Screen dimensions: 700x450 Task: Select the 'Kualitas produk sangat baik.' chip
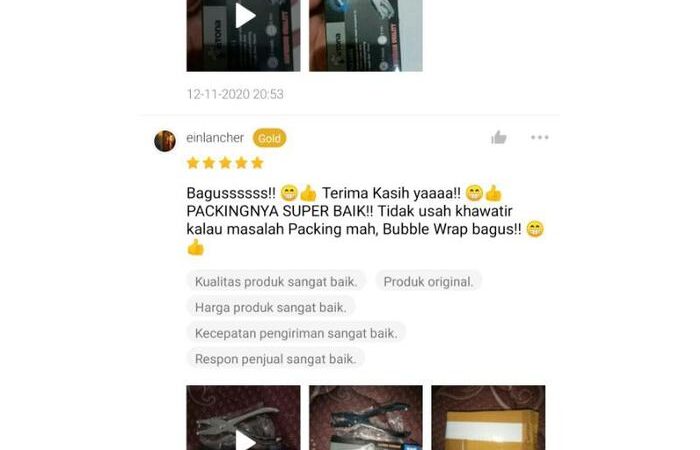(276, 282)
